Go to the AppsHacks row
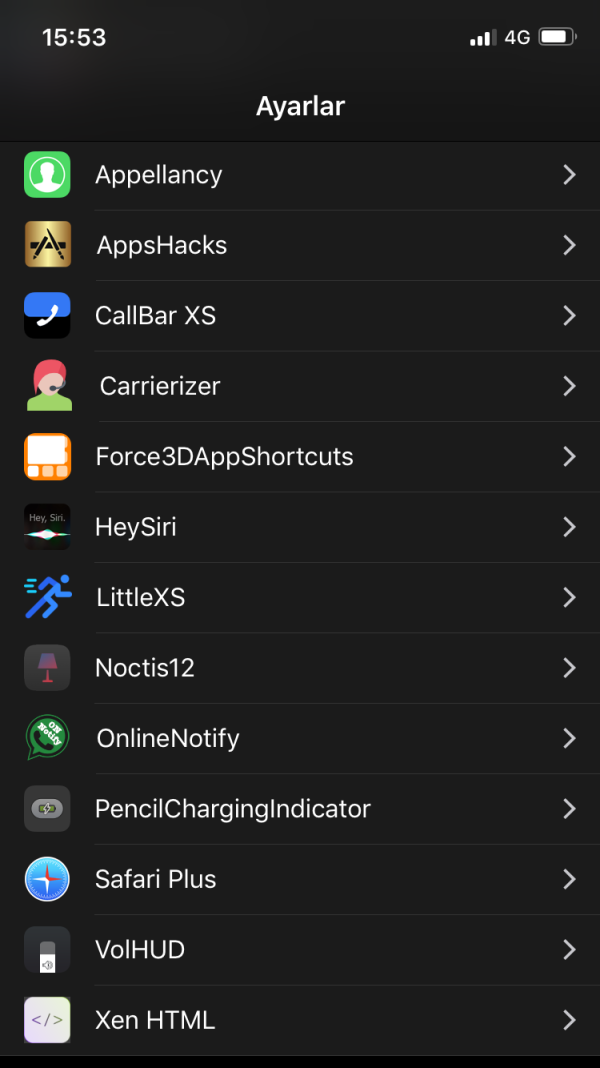 [300, 245]
